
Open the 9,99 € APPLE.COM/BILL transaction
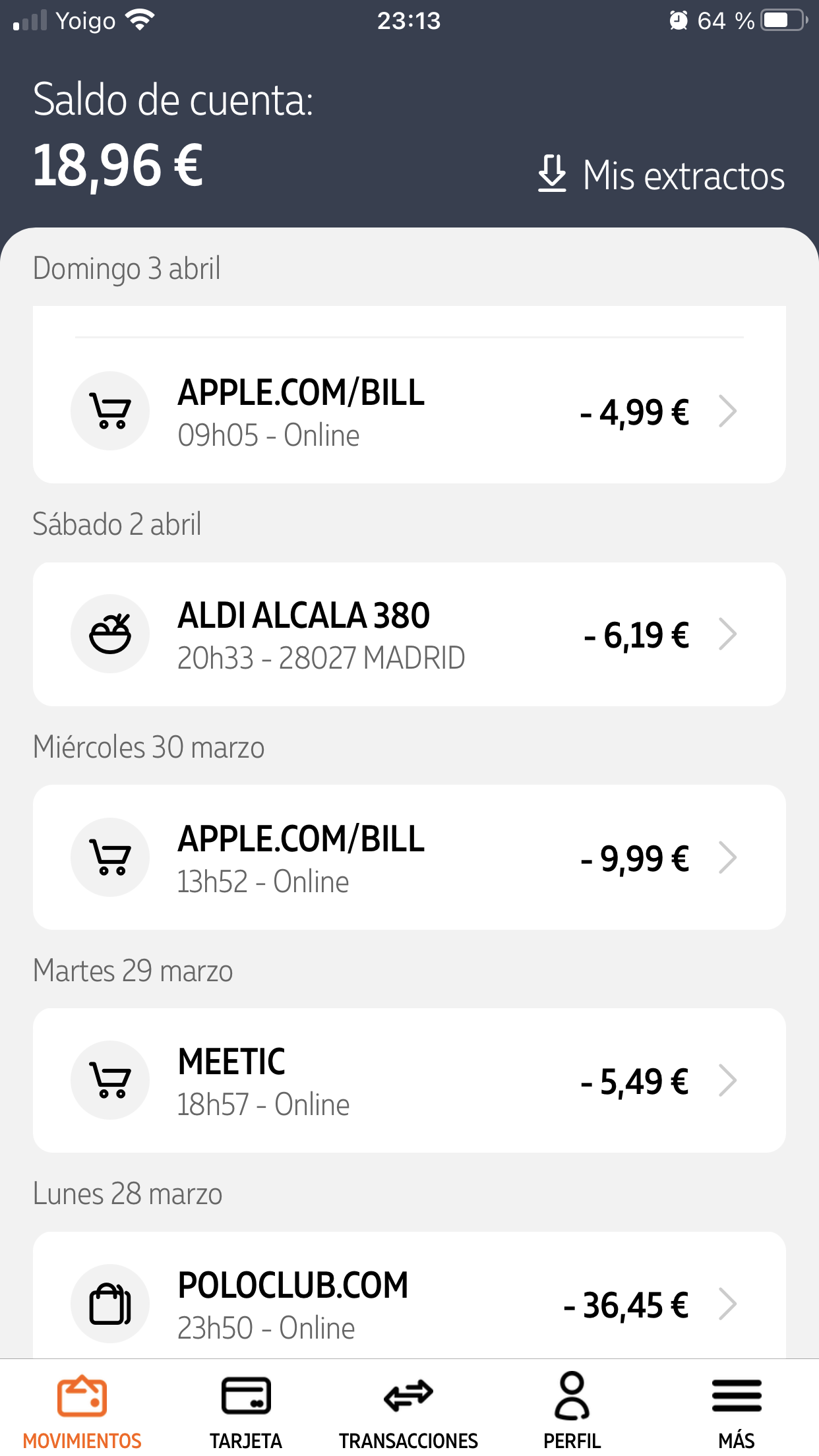409,857
